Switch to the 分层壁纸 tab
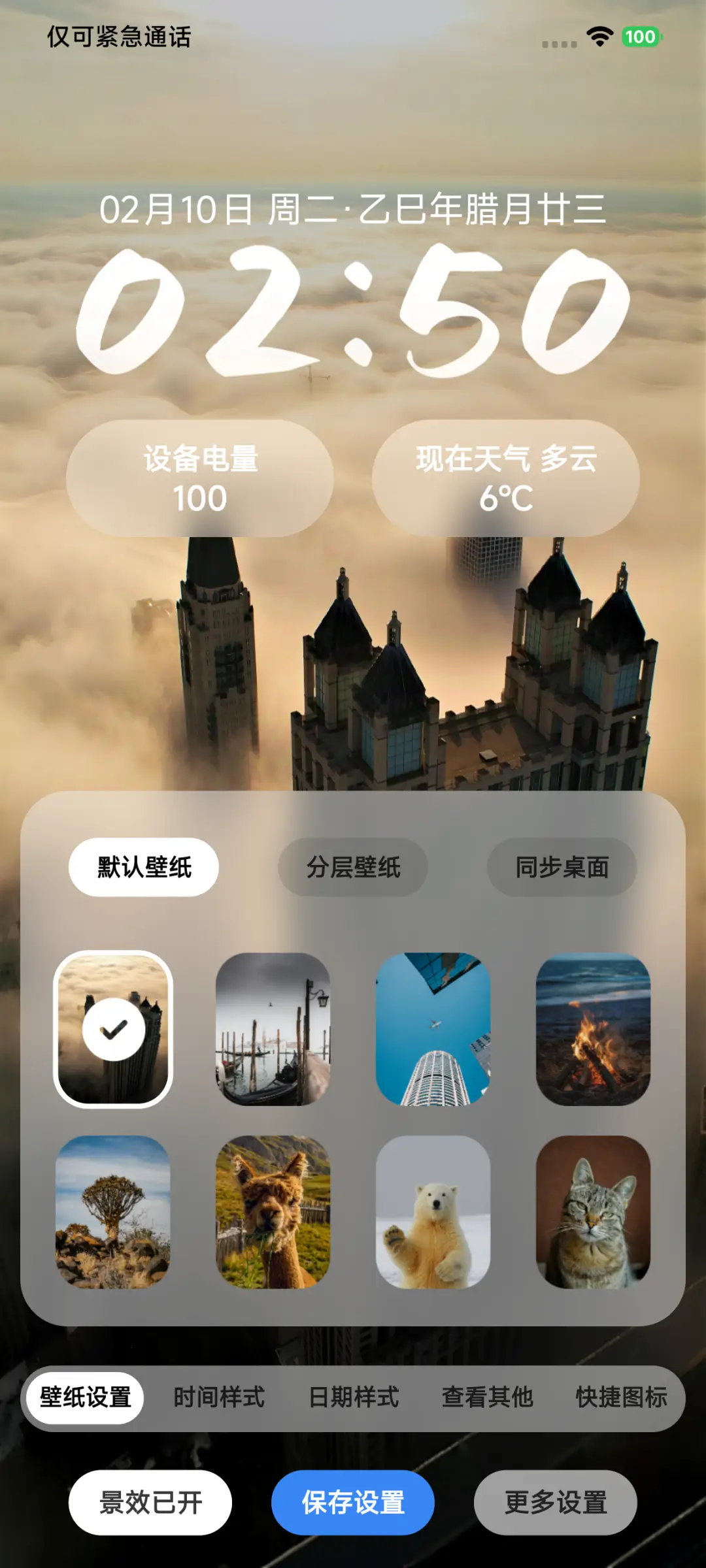Image resolution: width=706 pixels, height=1568 pixels. coord(352,868)
